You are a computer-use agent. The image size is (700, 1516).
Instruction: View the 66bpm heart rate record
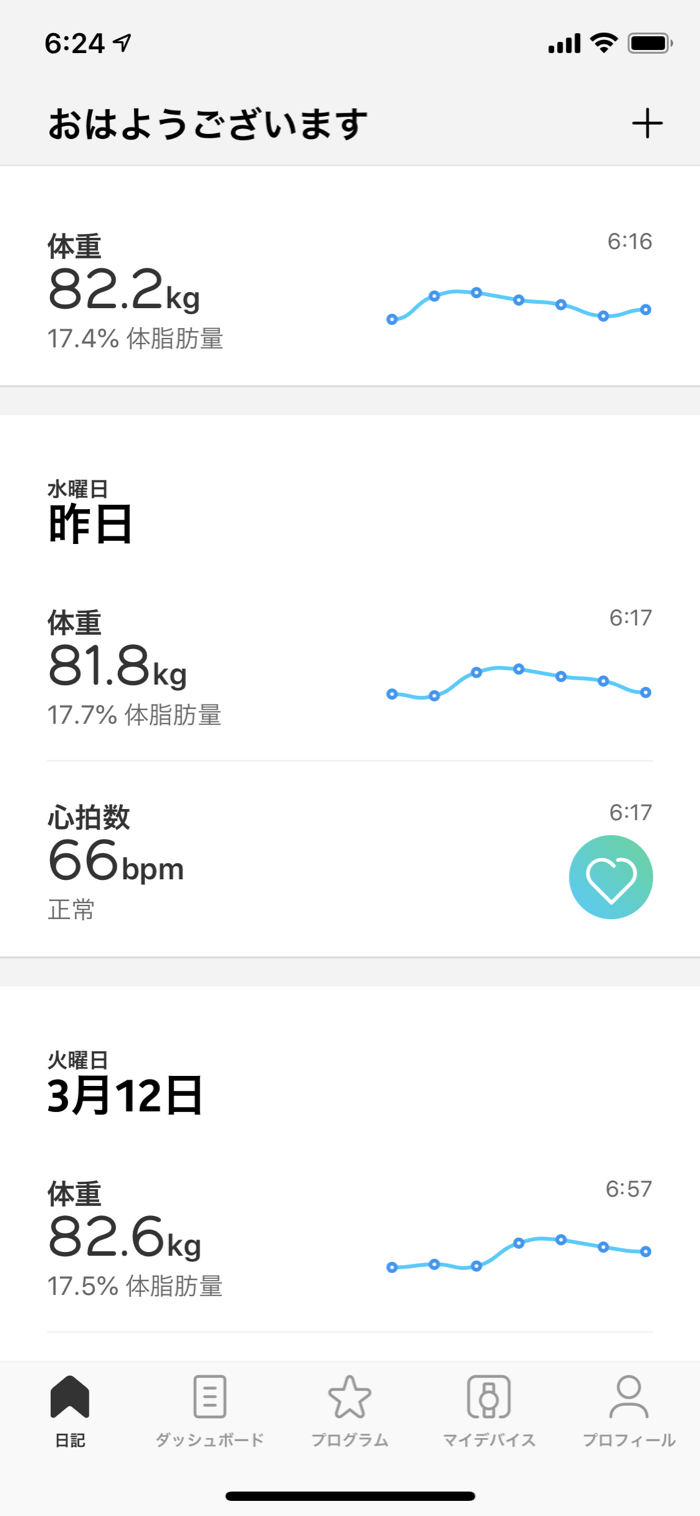pyautogui.click(x=350, y=861)
